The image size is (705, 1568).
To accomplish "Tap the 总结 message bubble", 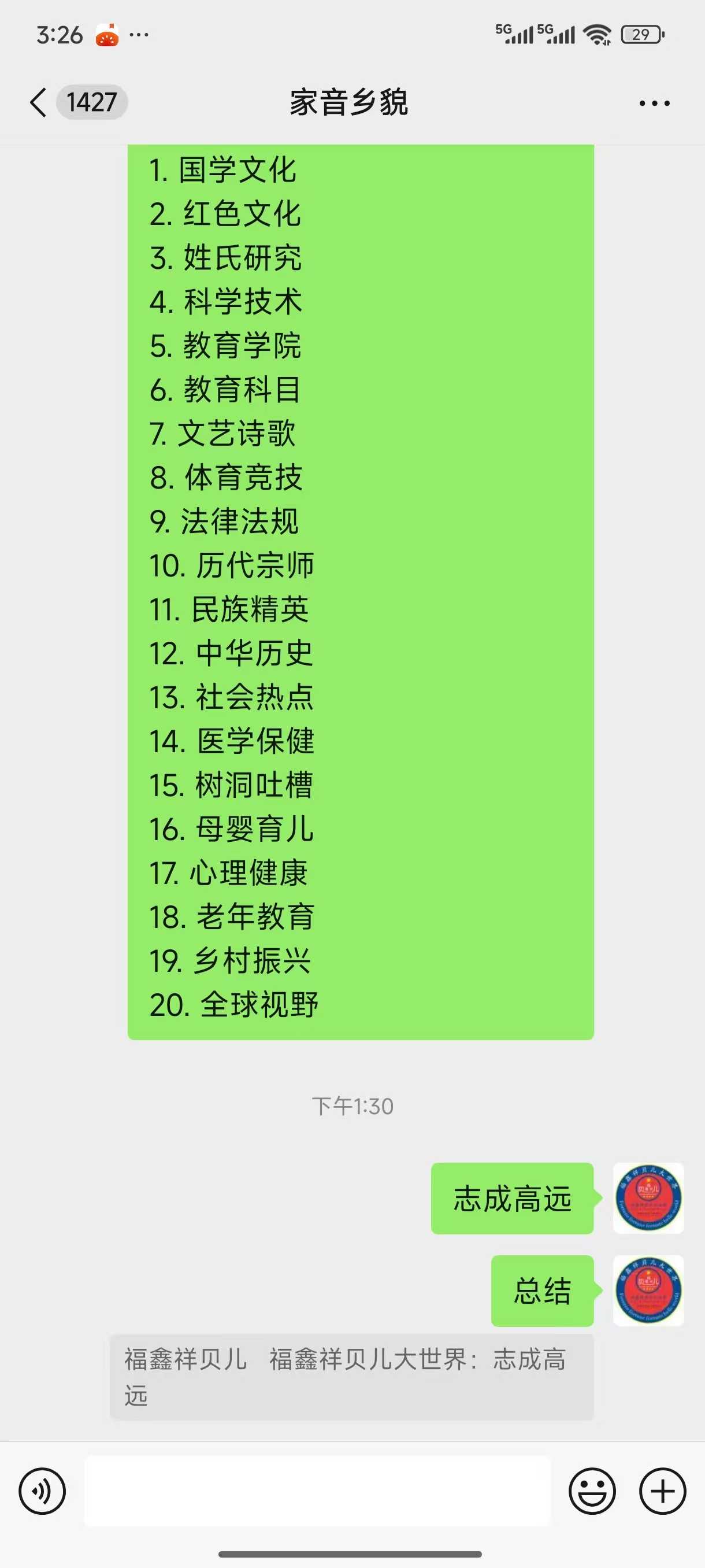I will coord(543,1292).
